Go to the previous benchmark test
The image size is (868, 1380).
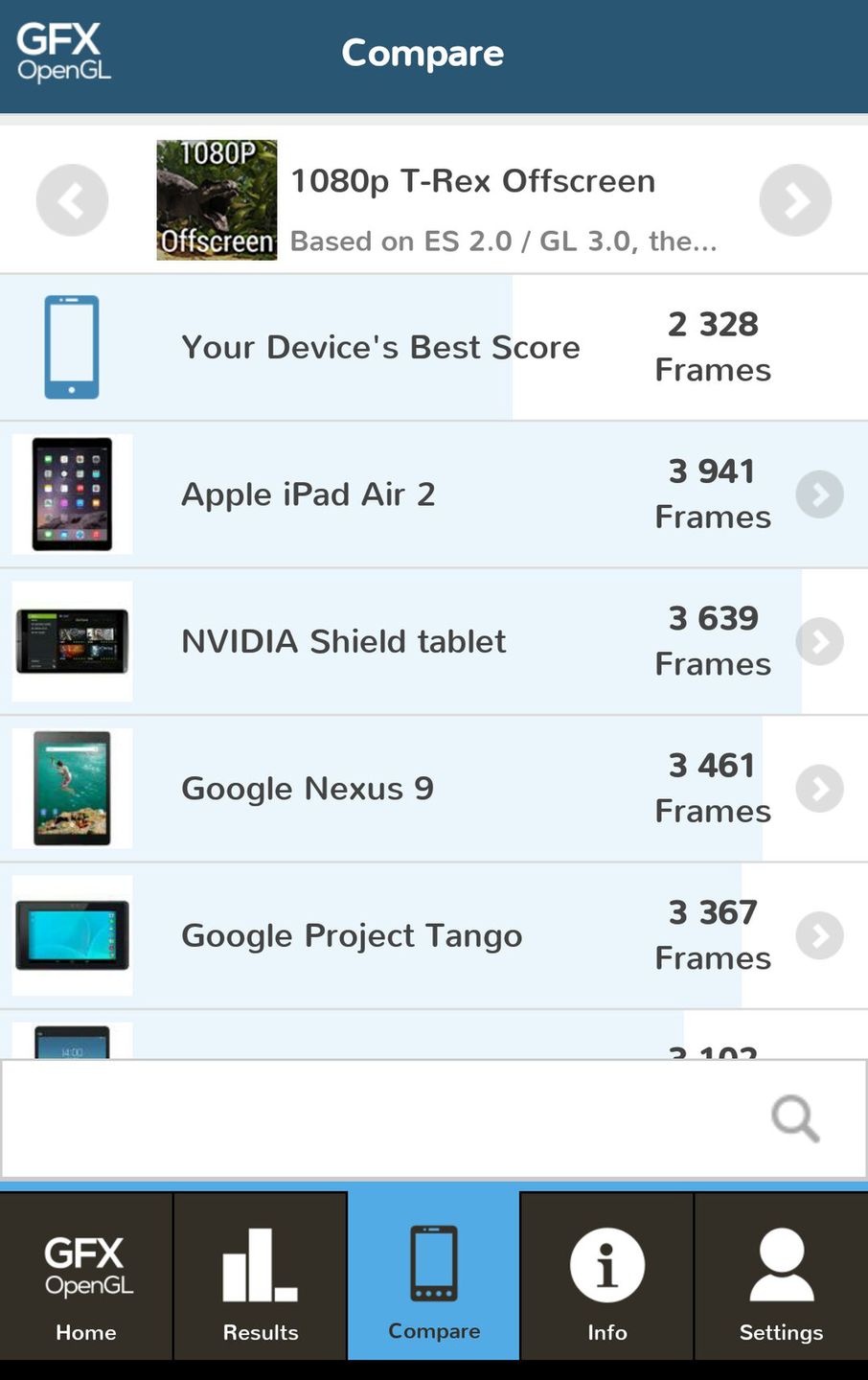click(72, 199)
